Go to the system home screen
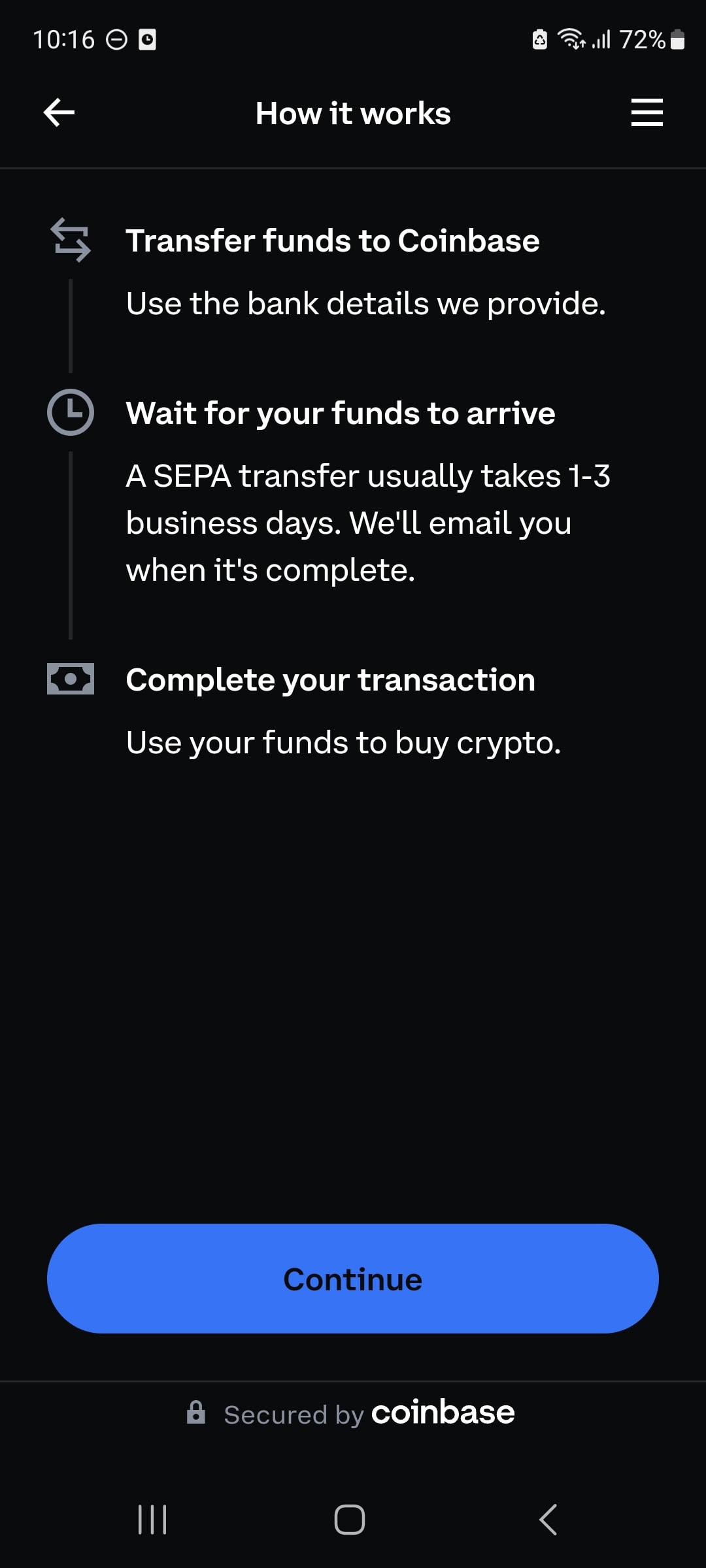 (350, 1519)
